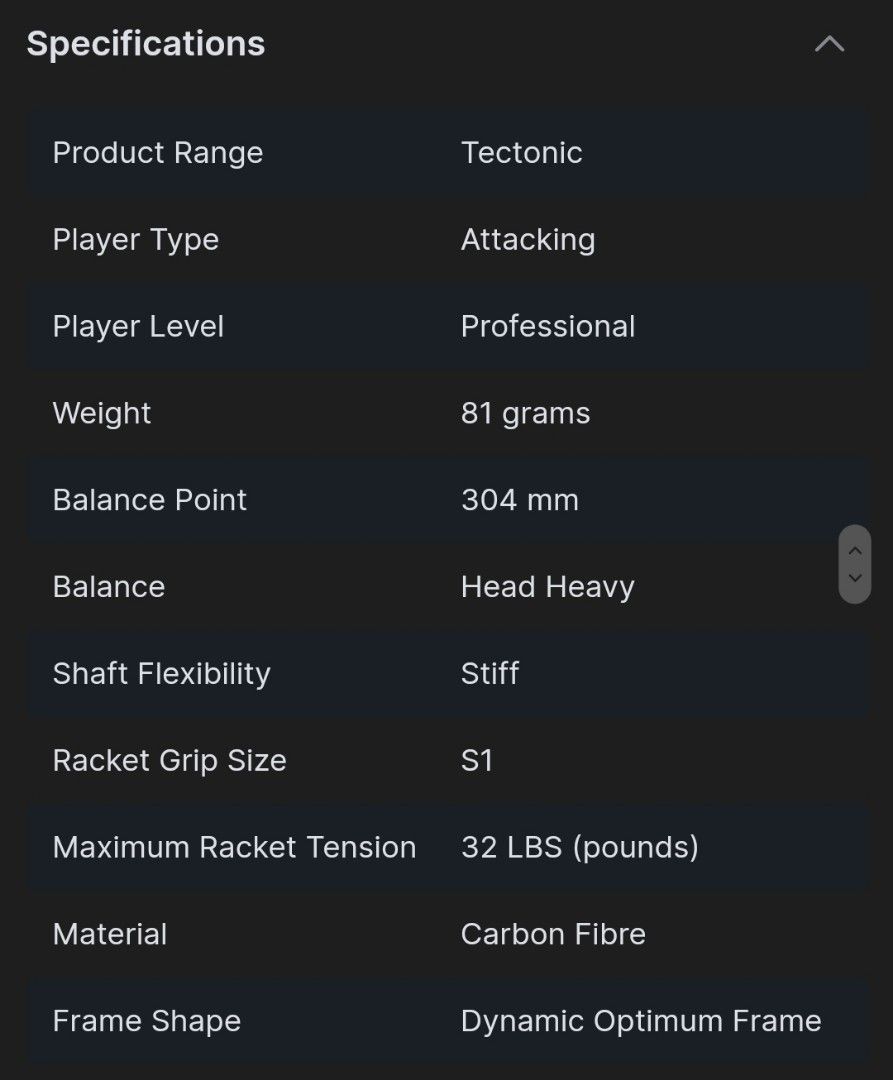The width and height of the screenshot is (893, 1080).
Task: Click the Dynamic Optimum Frame value
Action: click(x=640, y=1021)
